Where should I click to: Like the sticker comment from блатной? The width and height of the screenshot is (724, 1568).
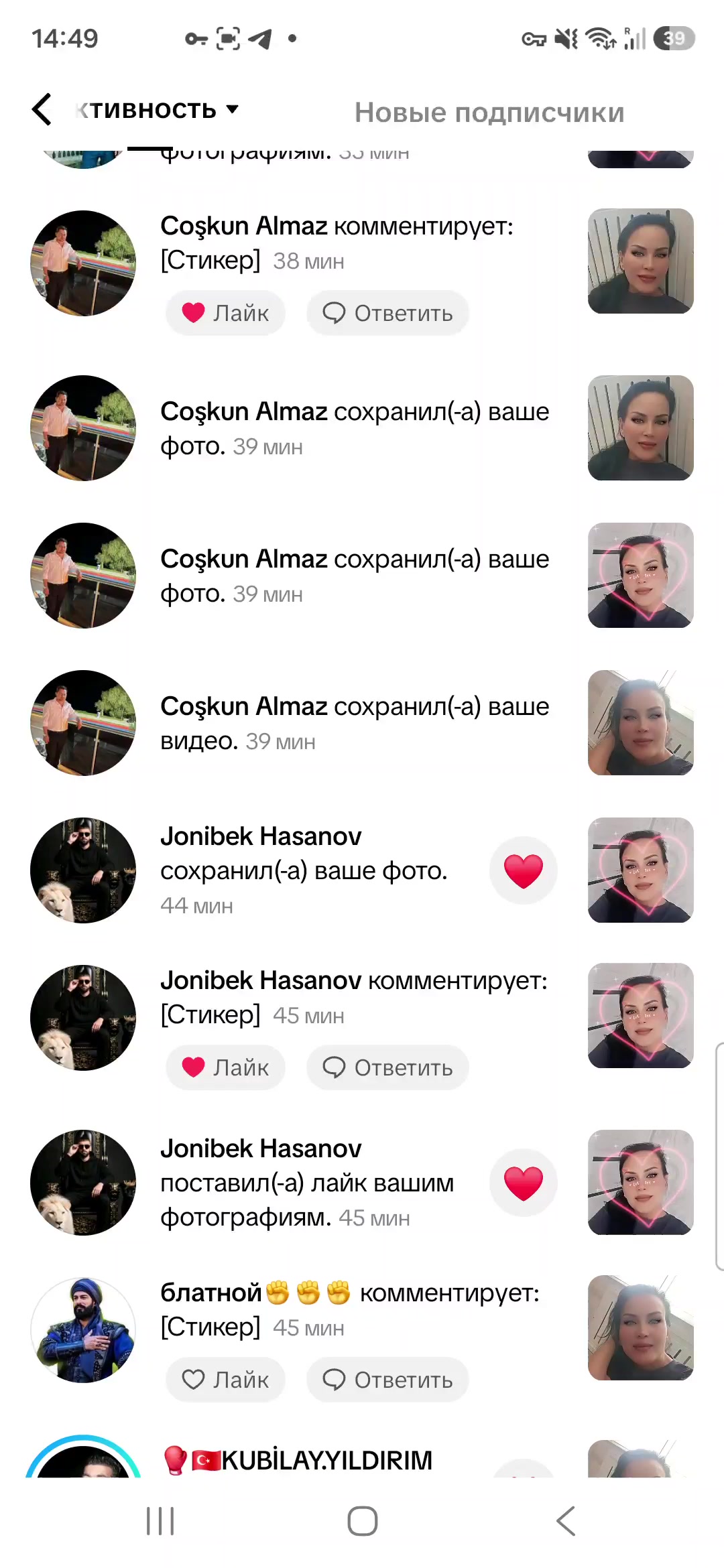coord(226,1380)
